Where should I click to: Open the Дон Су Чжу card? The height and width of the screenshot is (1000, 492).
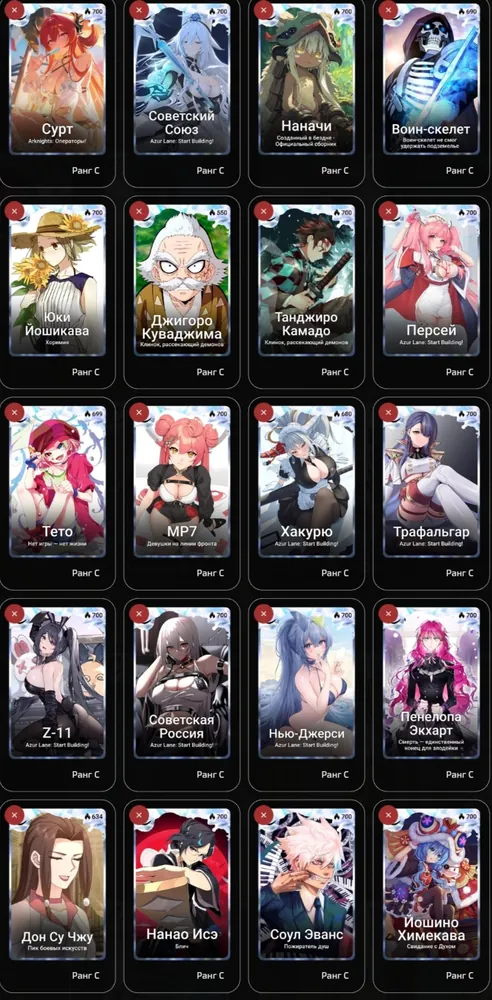click(57, 884)
